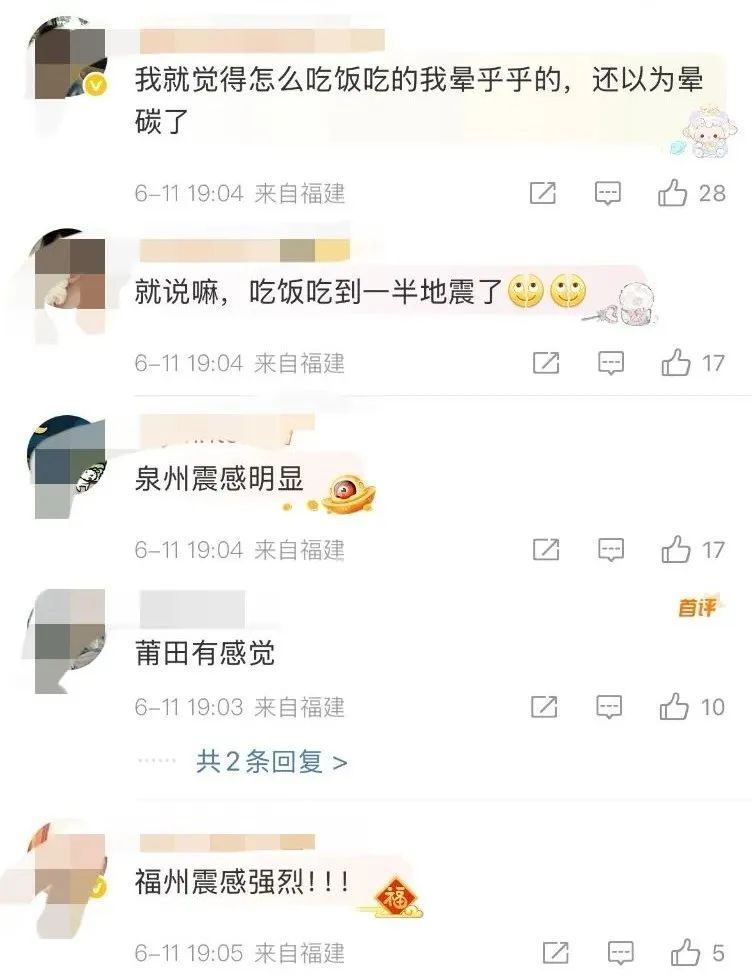Viewport: 752px width, 978px height.
Task: Like the comment about 晕碳了
Action: point(673,193)
